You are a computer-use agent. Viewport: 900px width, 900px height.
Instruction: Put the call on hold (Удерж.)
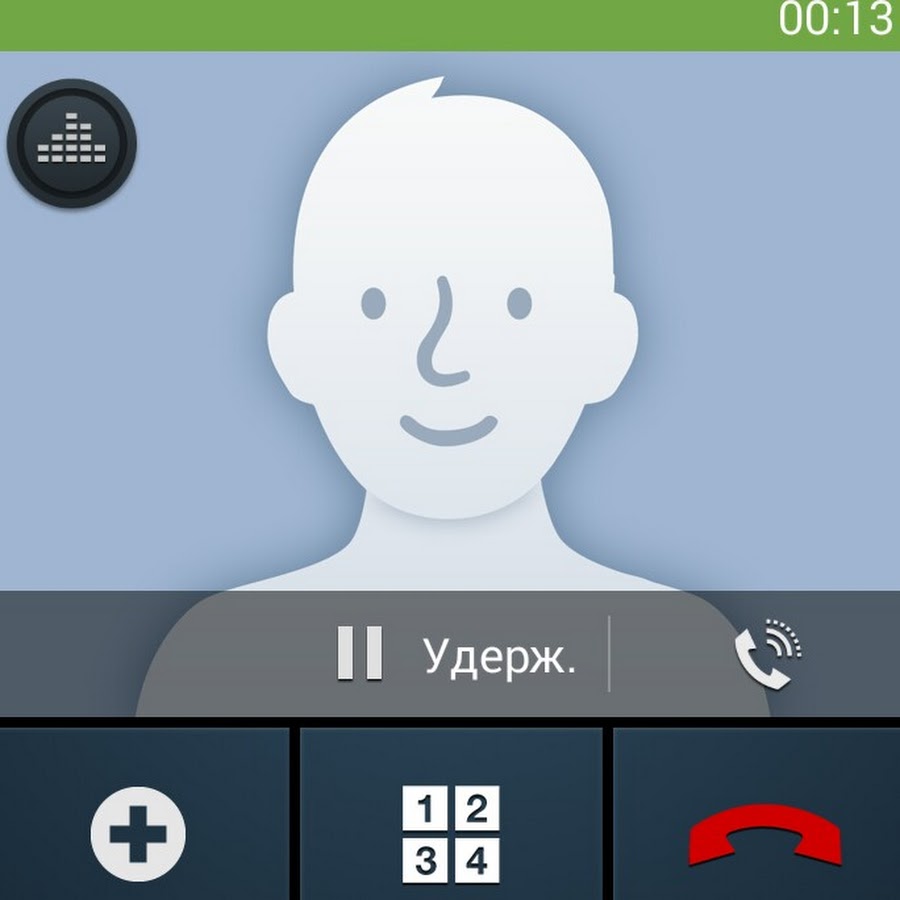455,655
